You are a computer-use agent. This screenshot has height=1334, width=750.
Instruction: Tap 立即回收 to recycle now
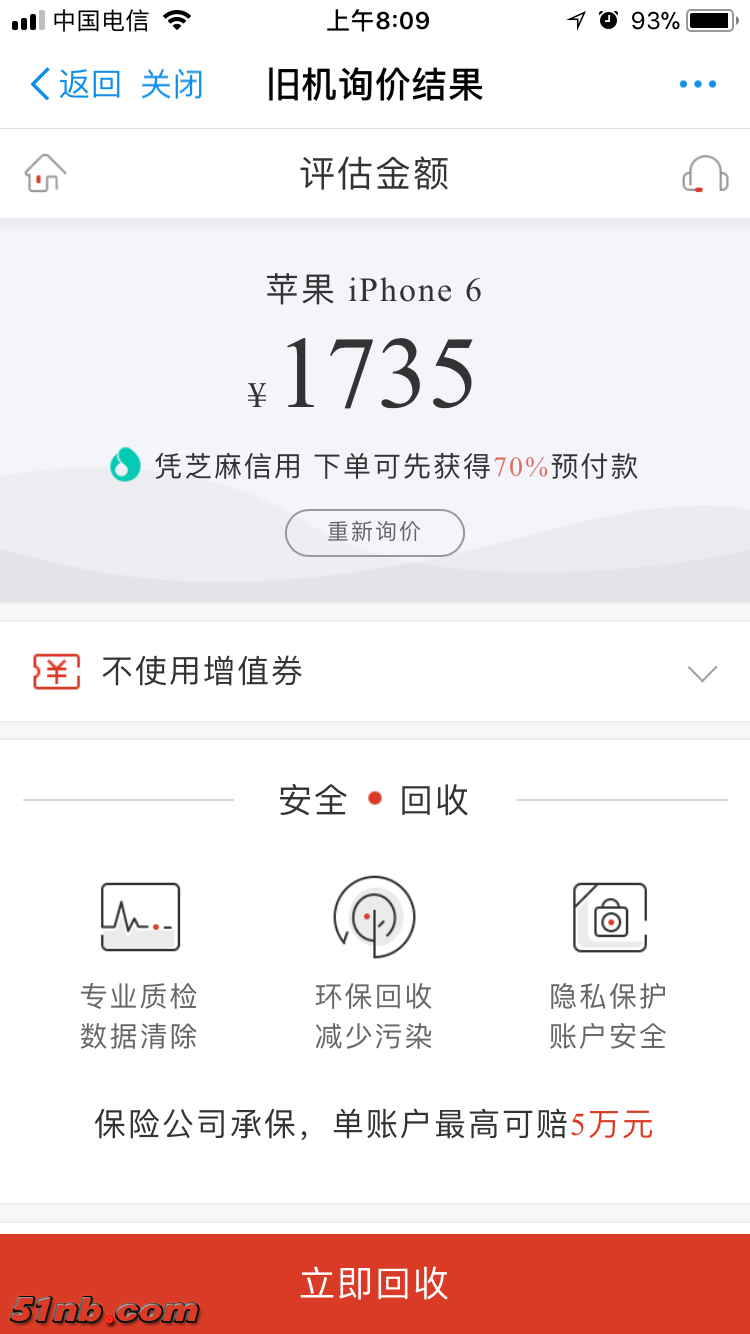pos(374,1283)
